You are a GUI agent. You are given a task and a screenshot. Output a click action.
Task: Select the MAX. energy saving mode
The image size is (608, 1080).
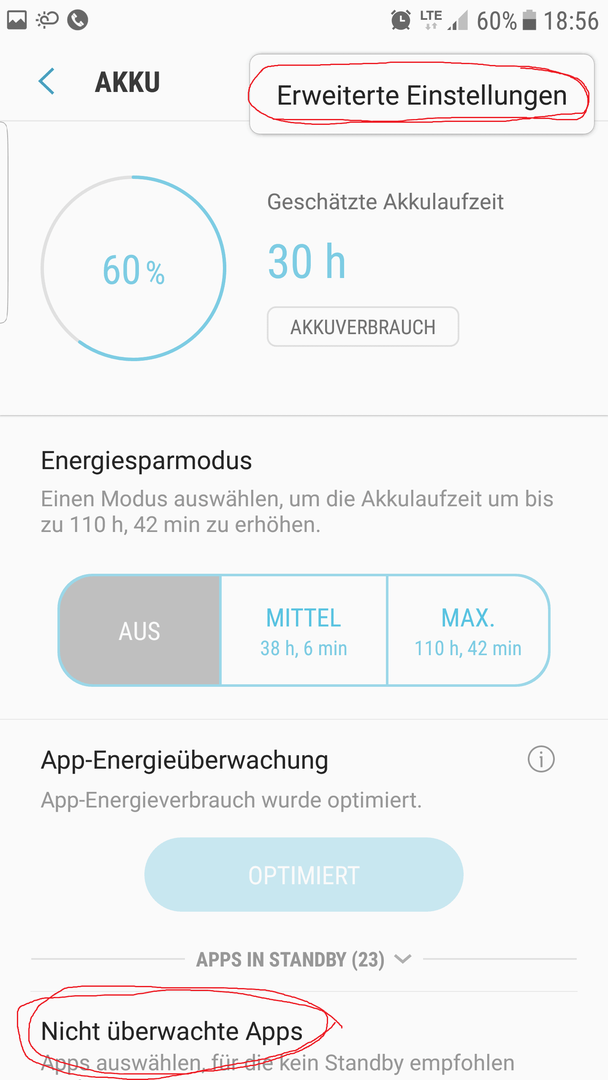tap(468, 630)
